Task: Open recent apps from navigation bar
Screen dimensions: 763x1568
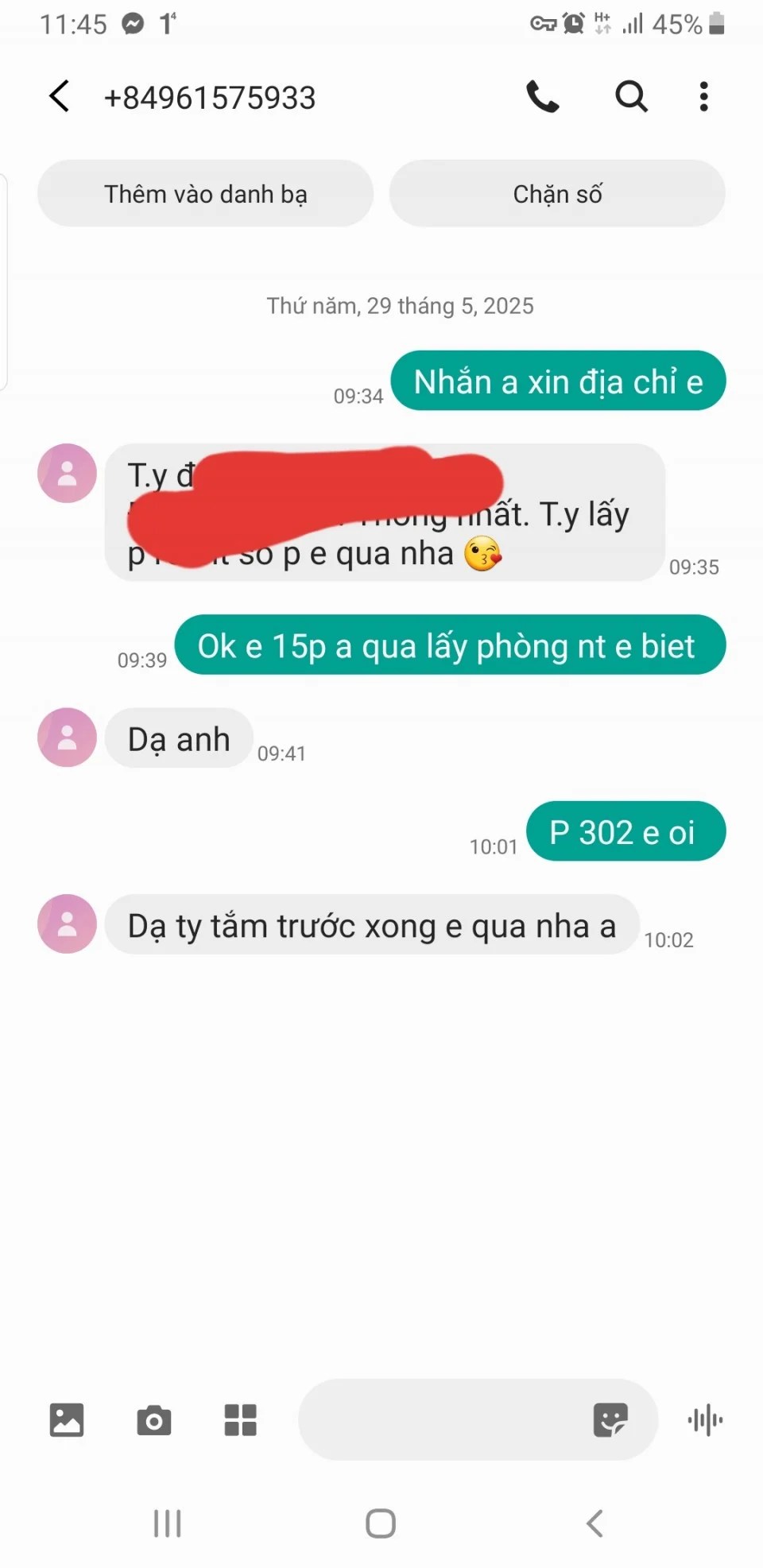Action: [x=168, y=1523]
